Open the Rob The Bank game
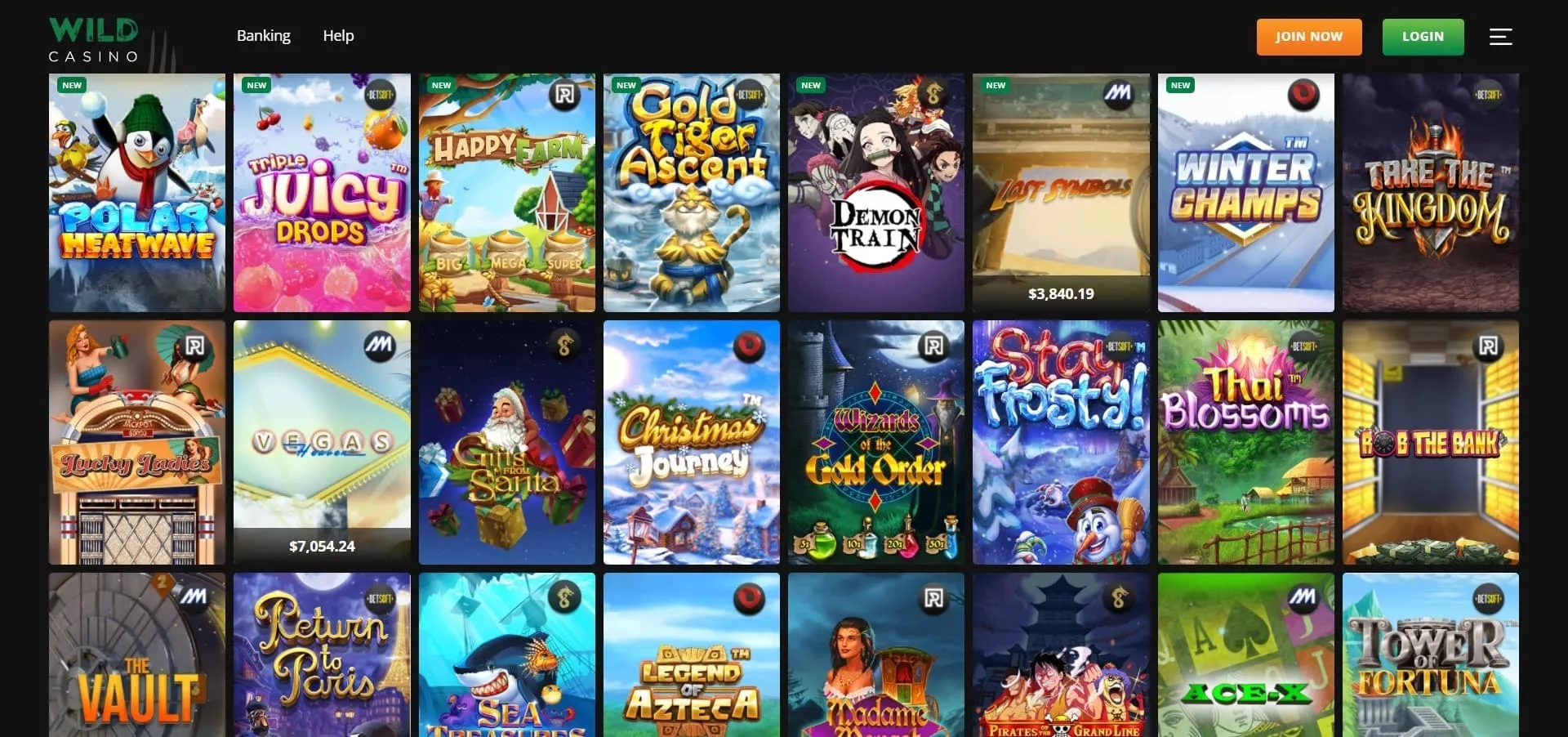This screenshot has width=1568, height=737. [1430, 442]
